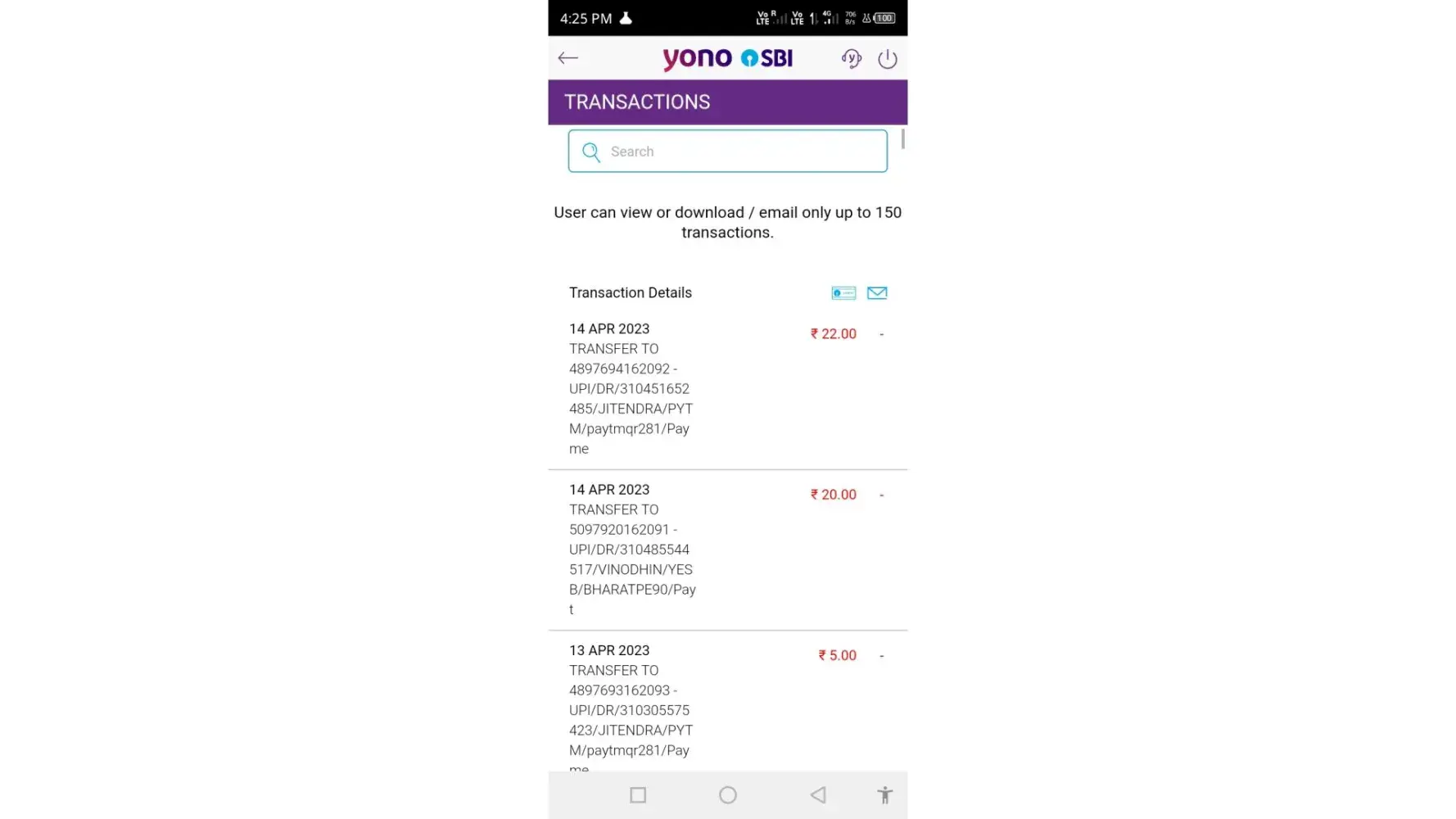Open the recent apps square button
Image resolution: width=1456 pixels, height=819 pixels.
638,795
